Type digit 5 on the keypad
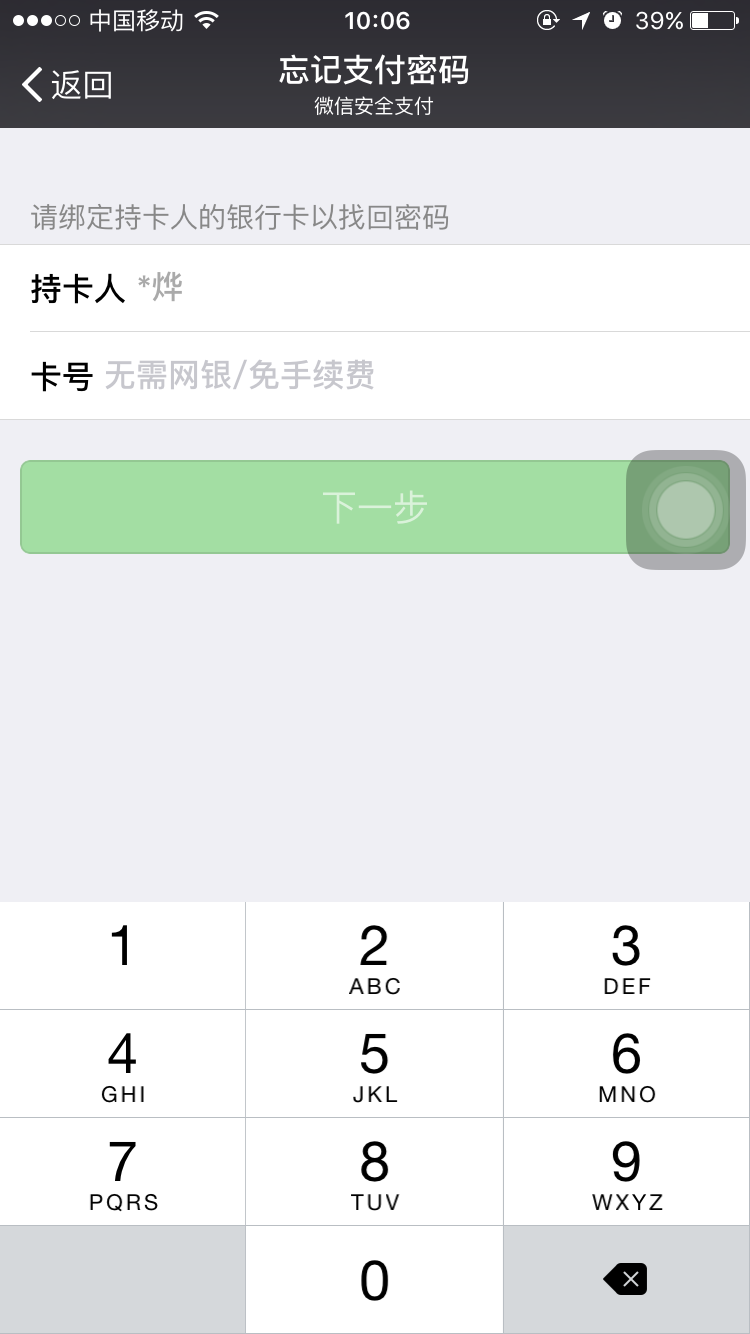 pyautogui.click(x=374, y=1064)
